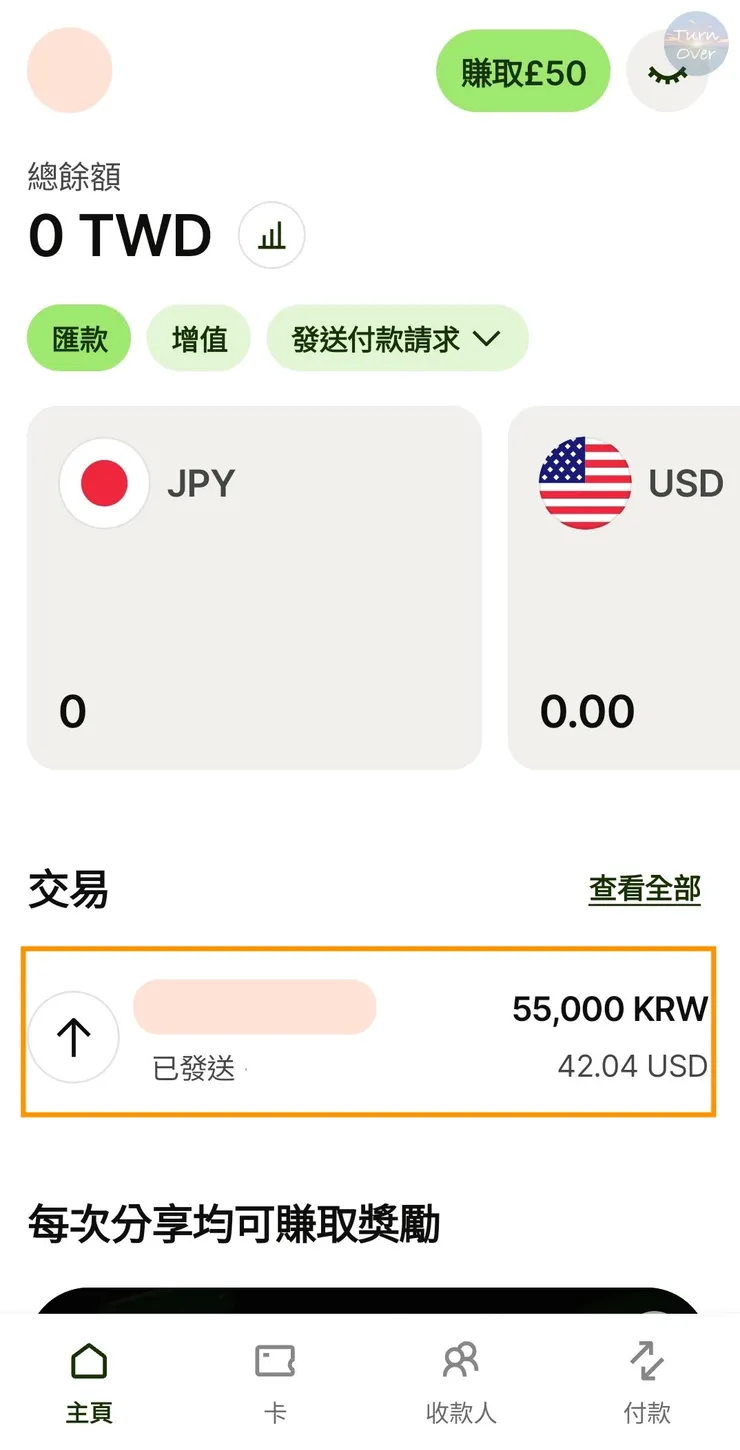The width and height of the screenshot is (740, 1450).
Task: Select the 匯款 highlighted option
Action: pos(78,338)
